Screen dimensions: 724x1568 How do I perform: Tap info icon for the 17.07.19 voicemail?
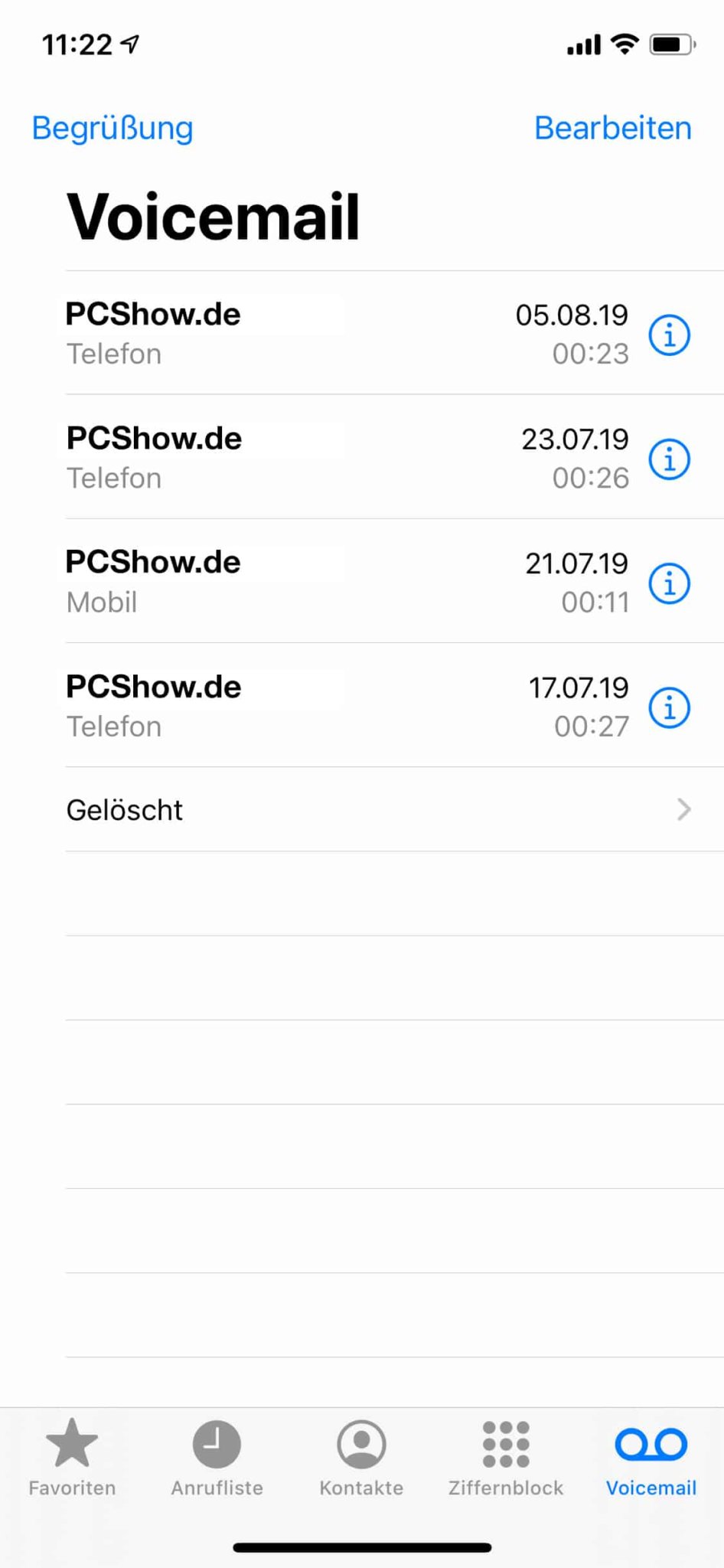[x=669, y=707]
